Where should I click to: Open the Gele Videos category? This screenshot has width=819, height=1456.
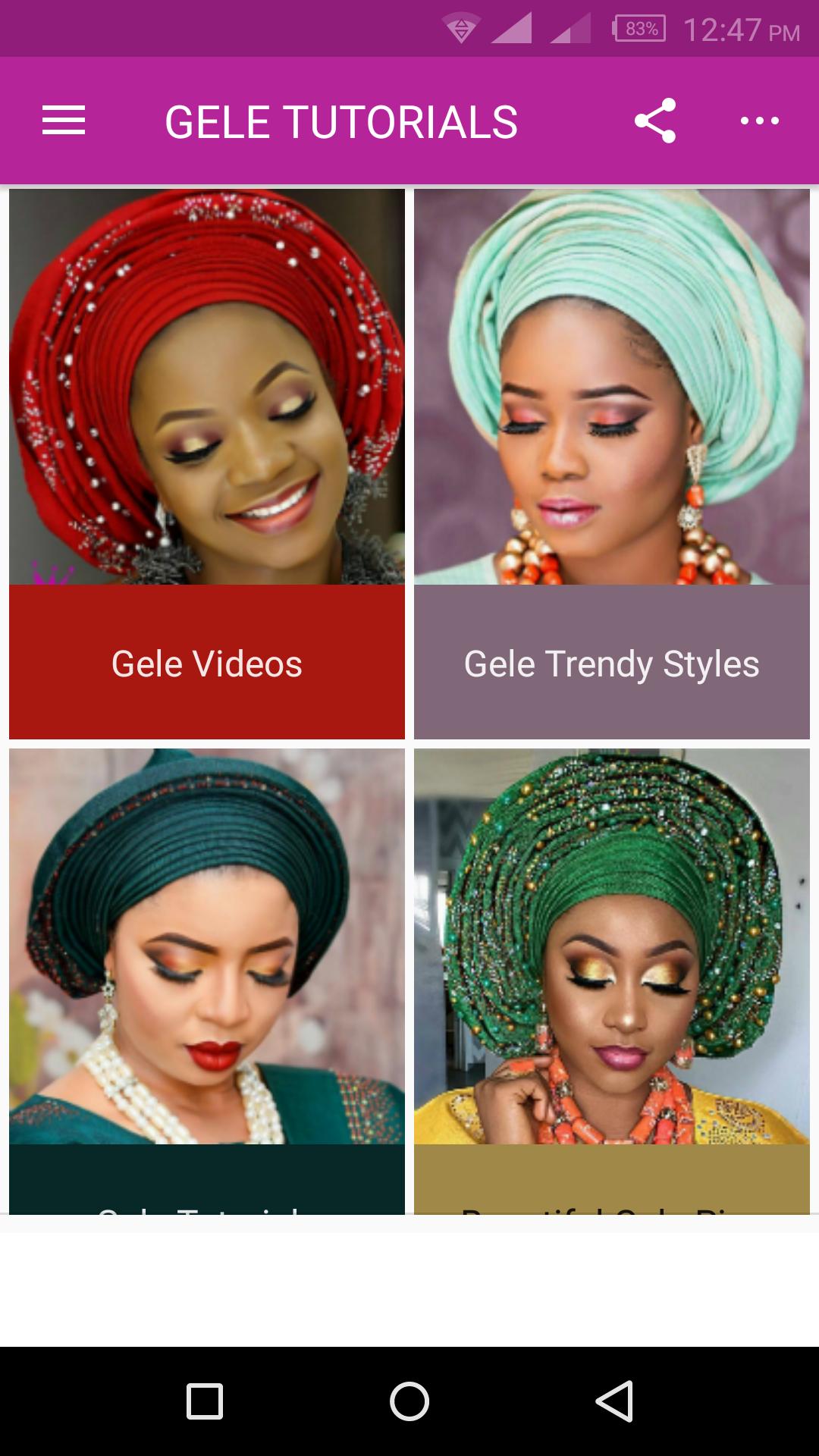point(206,664)
